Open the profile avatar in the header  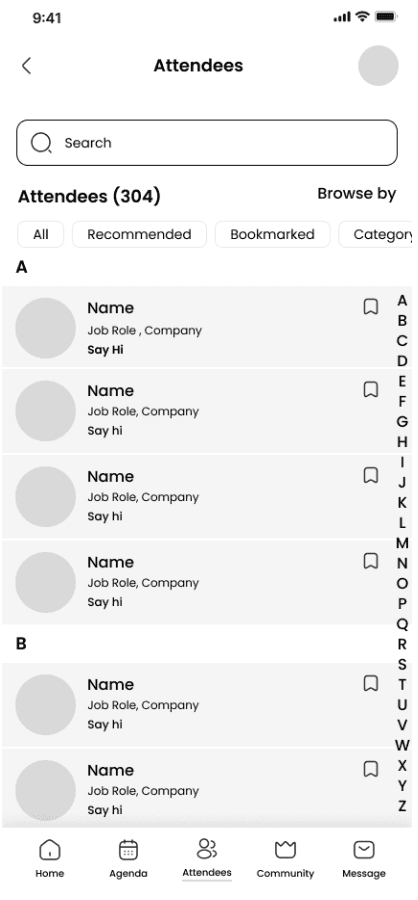378,66
